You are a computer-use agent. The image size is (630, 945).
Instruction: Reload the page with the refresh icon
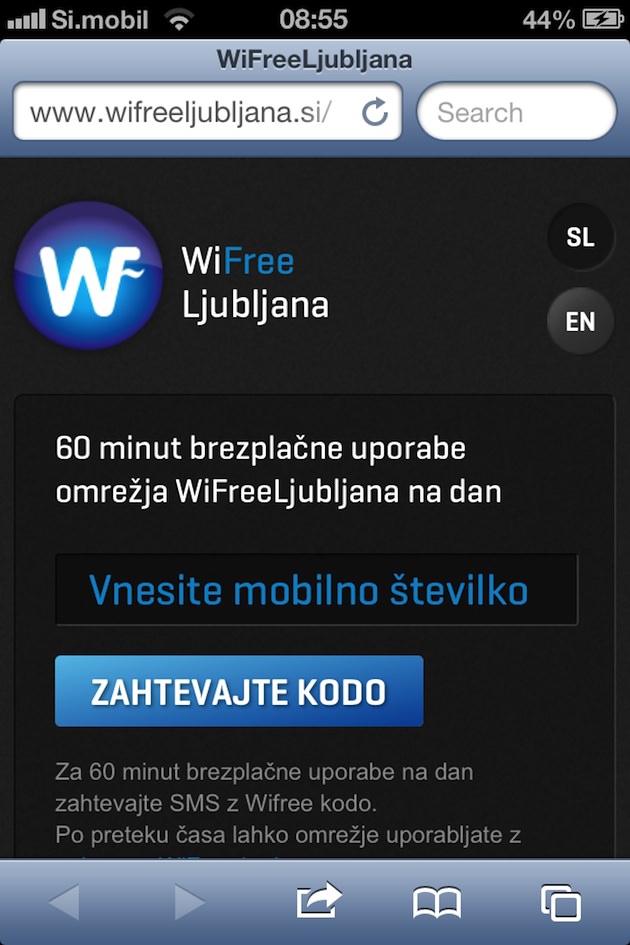coord(375,112)
